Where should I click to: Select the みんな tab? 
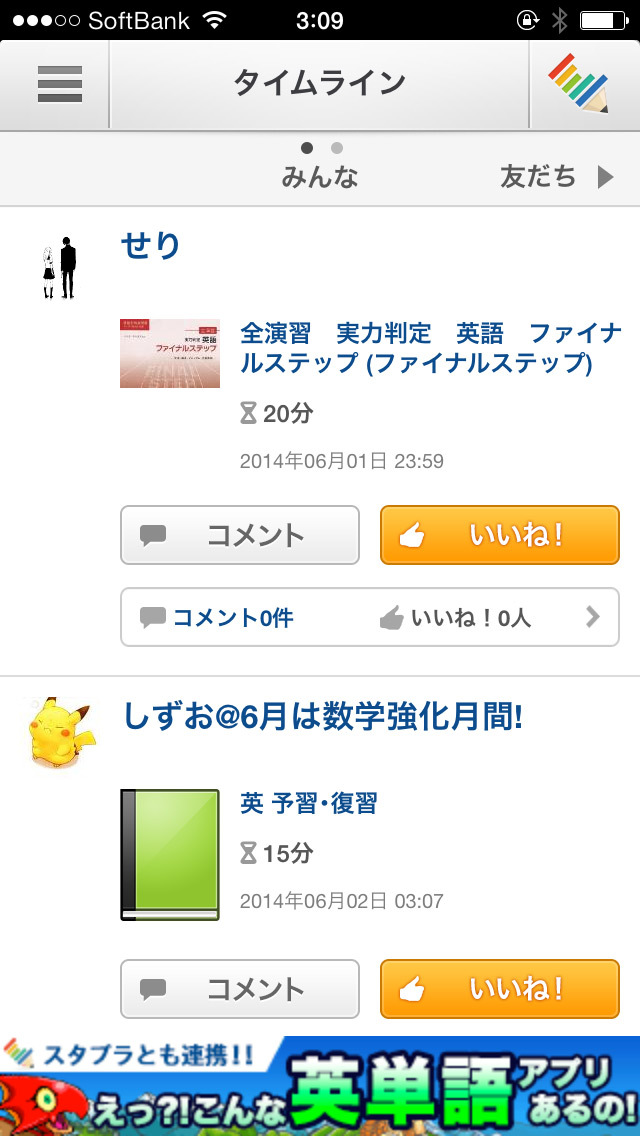(x=319, y=177)
